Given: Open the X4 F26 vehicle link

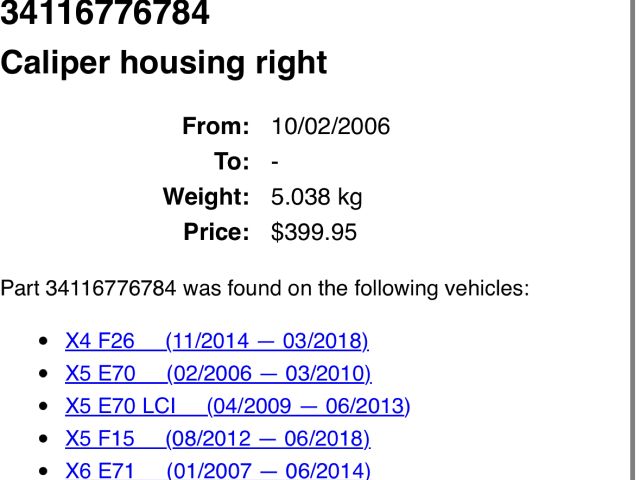Looking at the screenshot, I should click(x=216, y=342).
